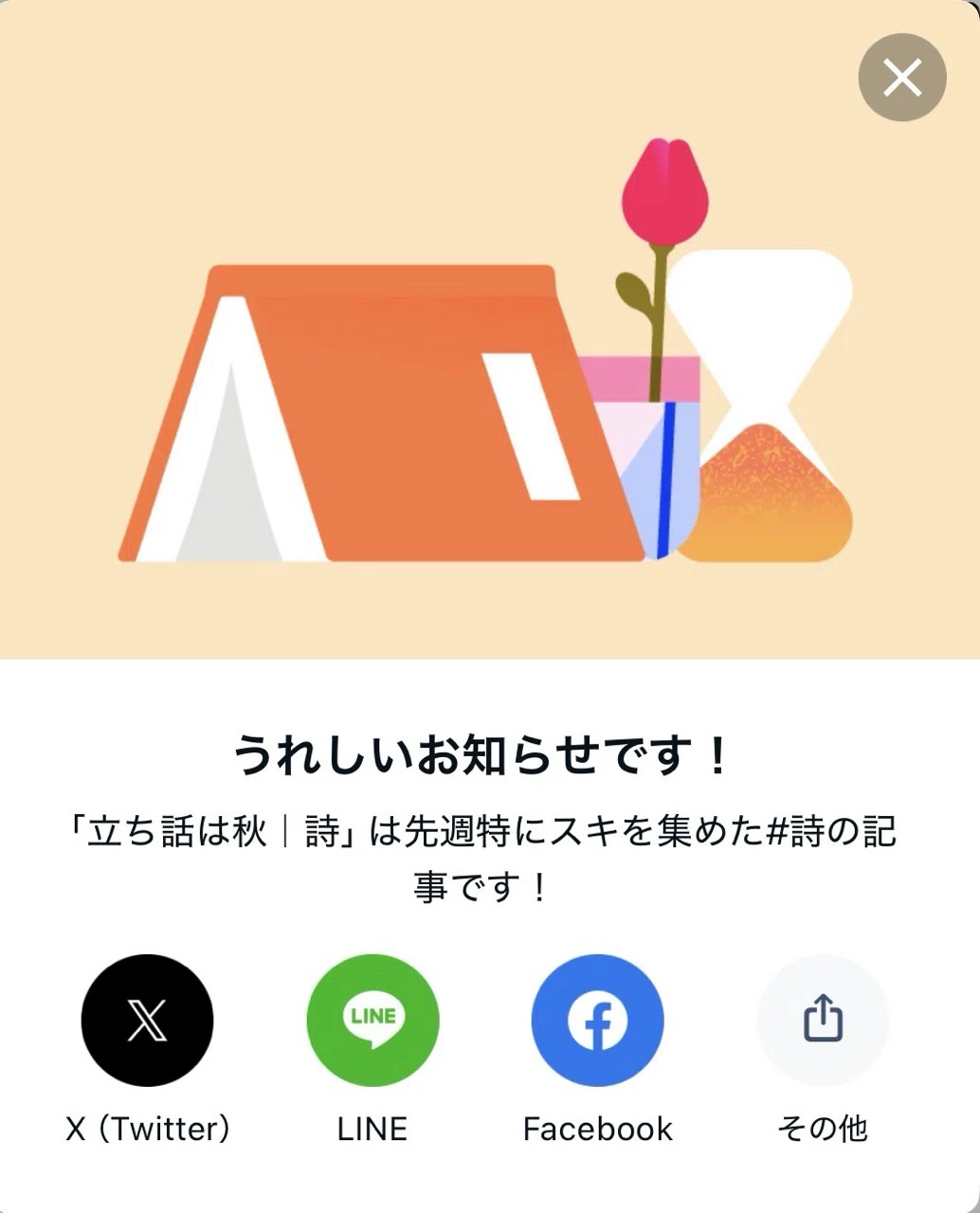Open その他 share options

823,1020
